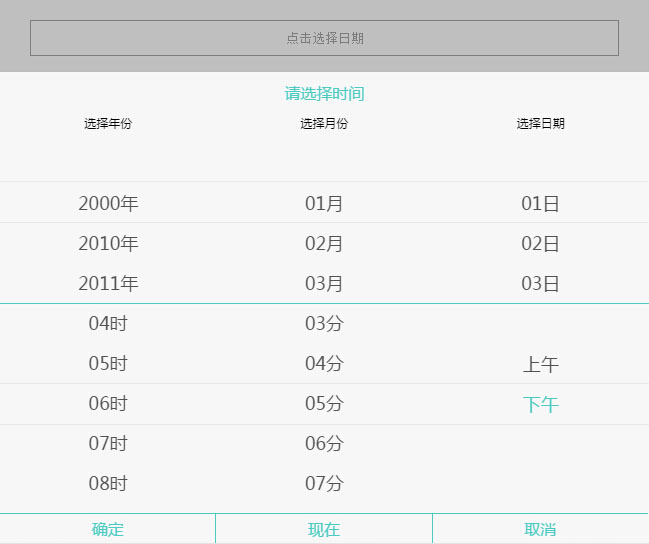Screen dimensions: 649x544
Task: Pick 2011年 as the year
Action: pos(108,284)
